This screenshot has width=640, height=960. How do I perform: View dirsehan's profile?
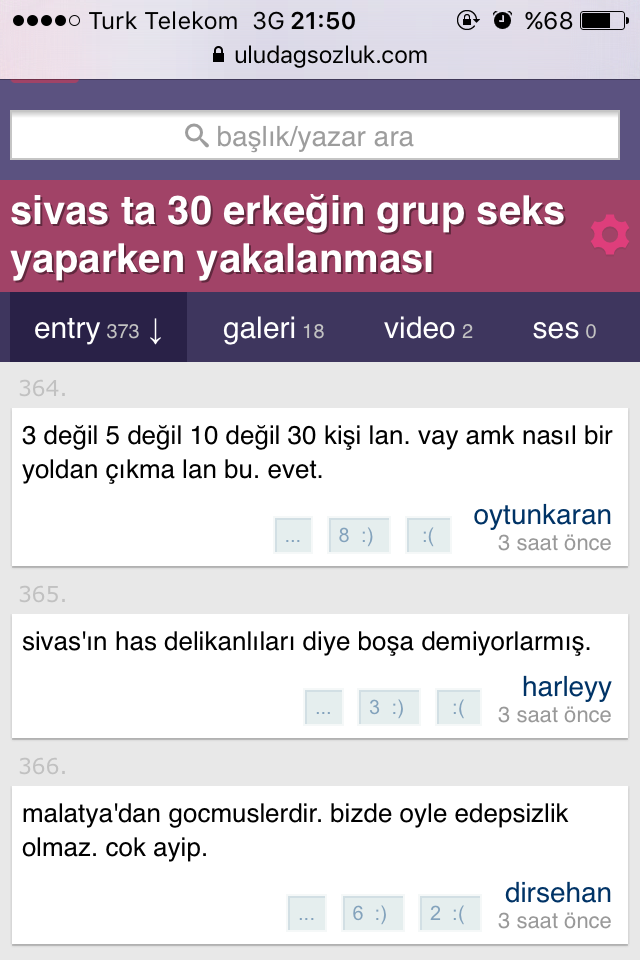558,894
